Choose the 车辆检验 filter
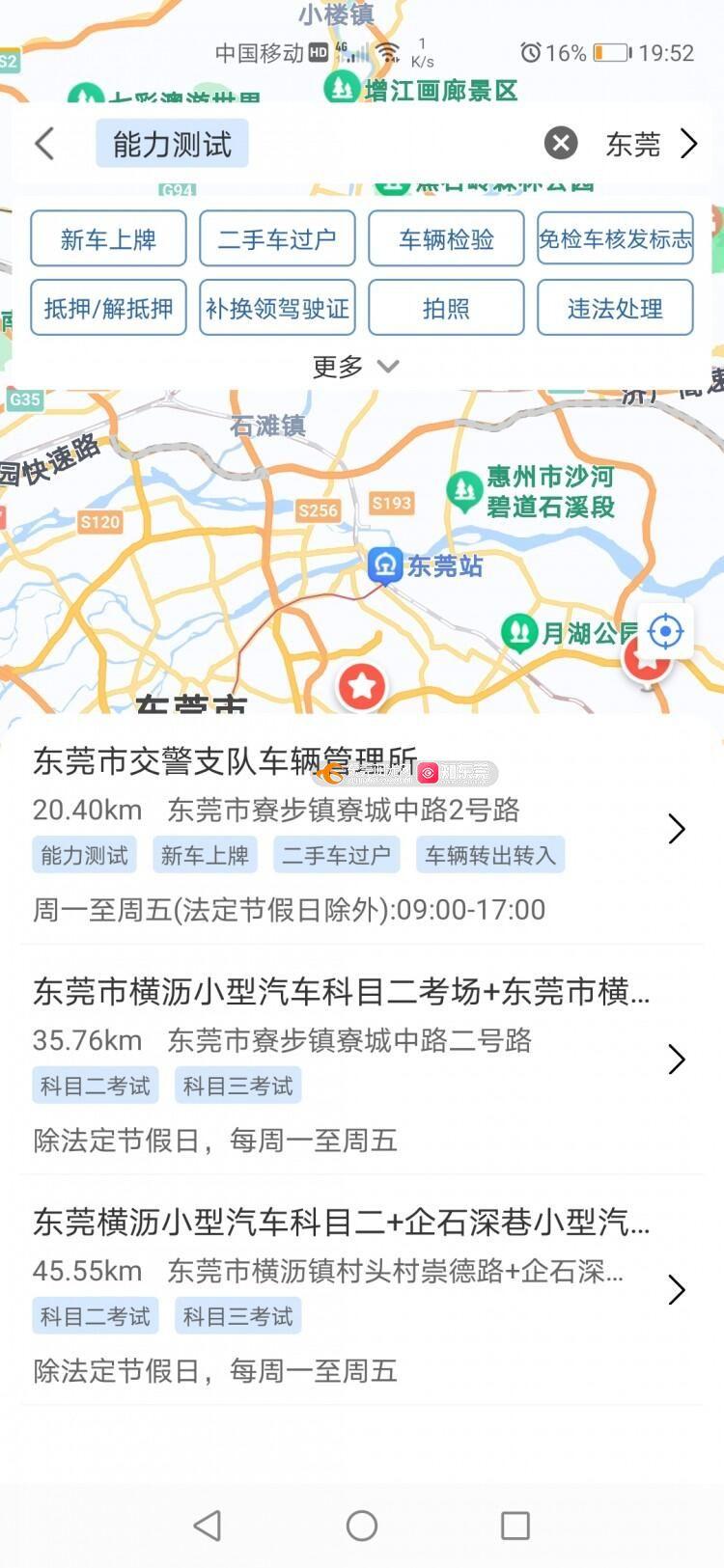Image resolution: width=724 pixels, height=1568 pixels. coord(446,239)
